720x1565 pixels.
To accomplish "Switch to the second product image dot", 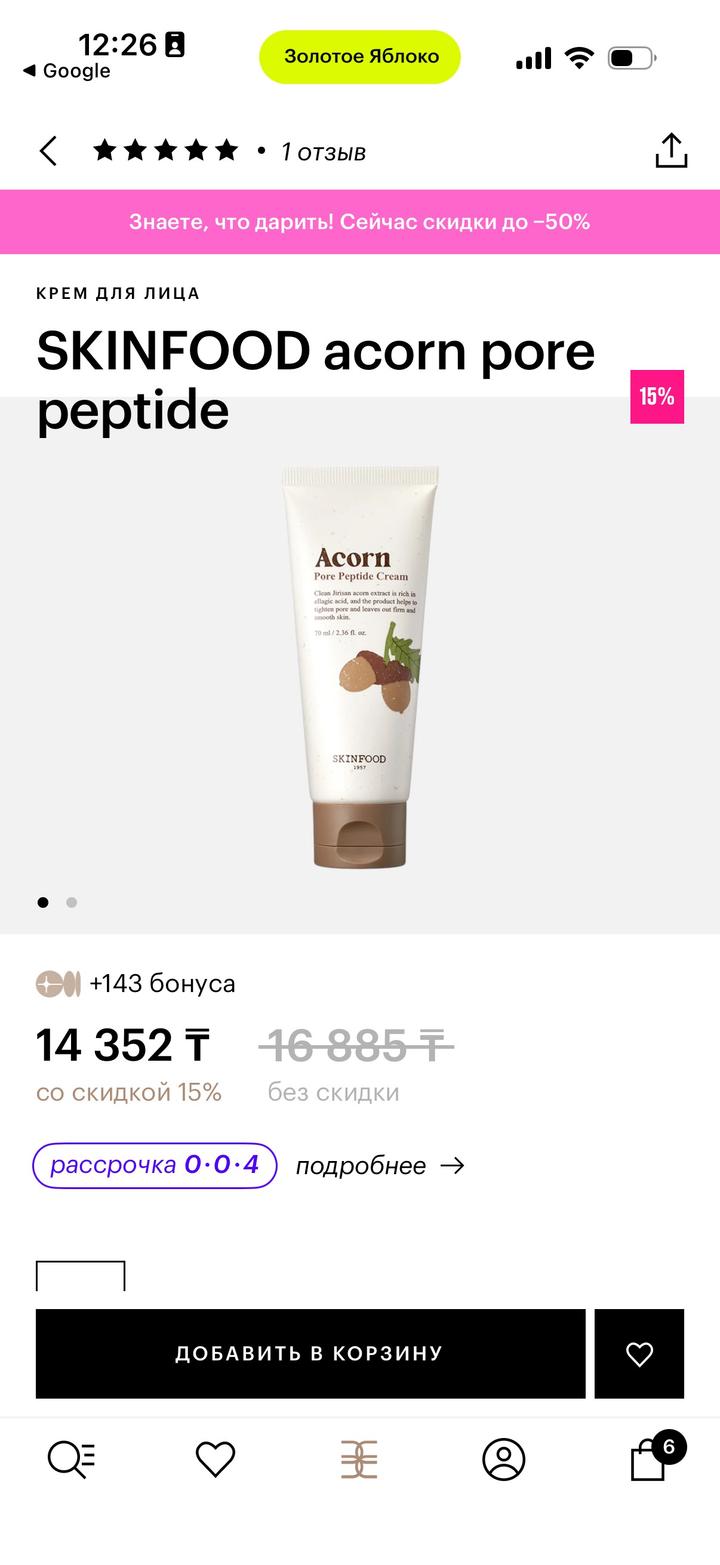I will [x=72, y=902].
